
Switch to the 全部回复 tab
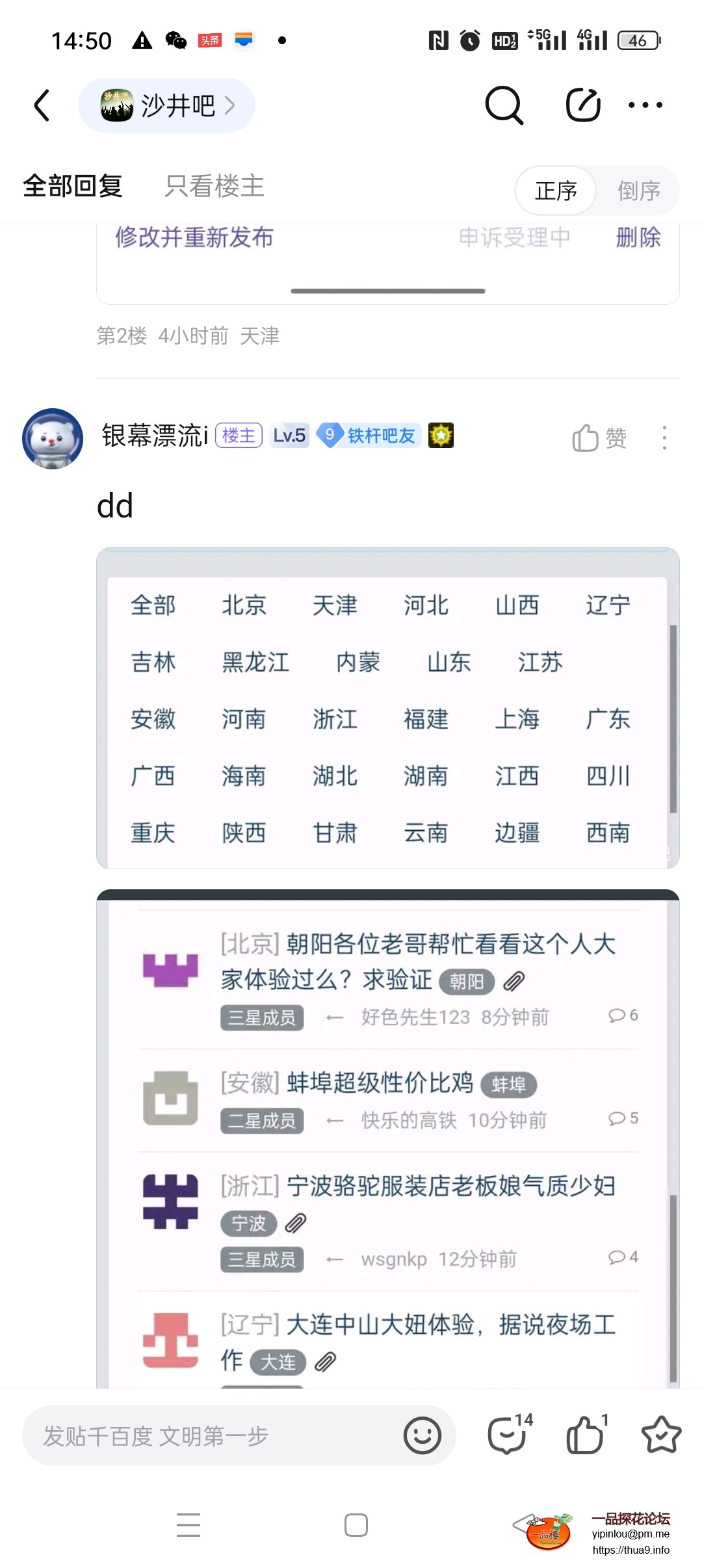coord(73,187)
